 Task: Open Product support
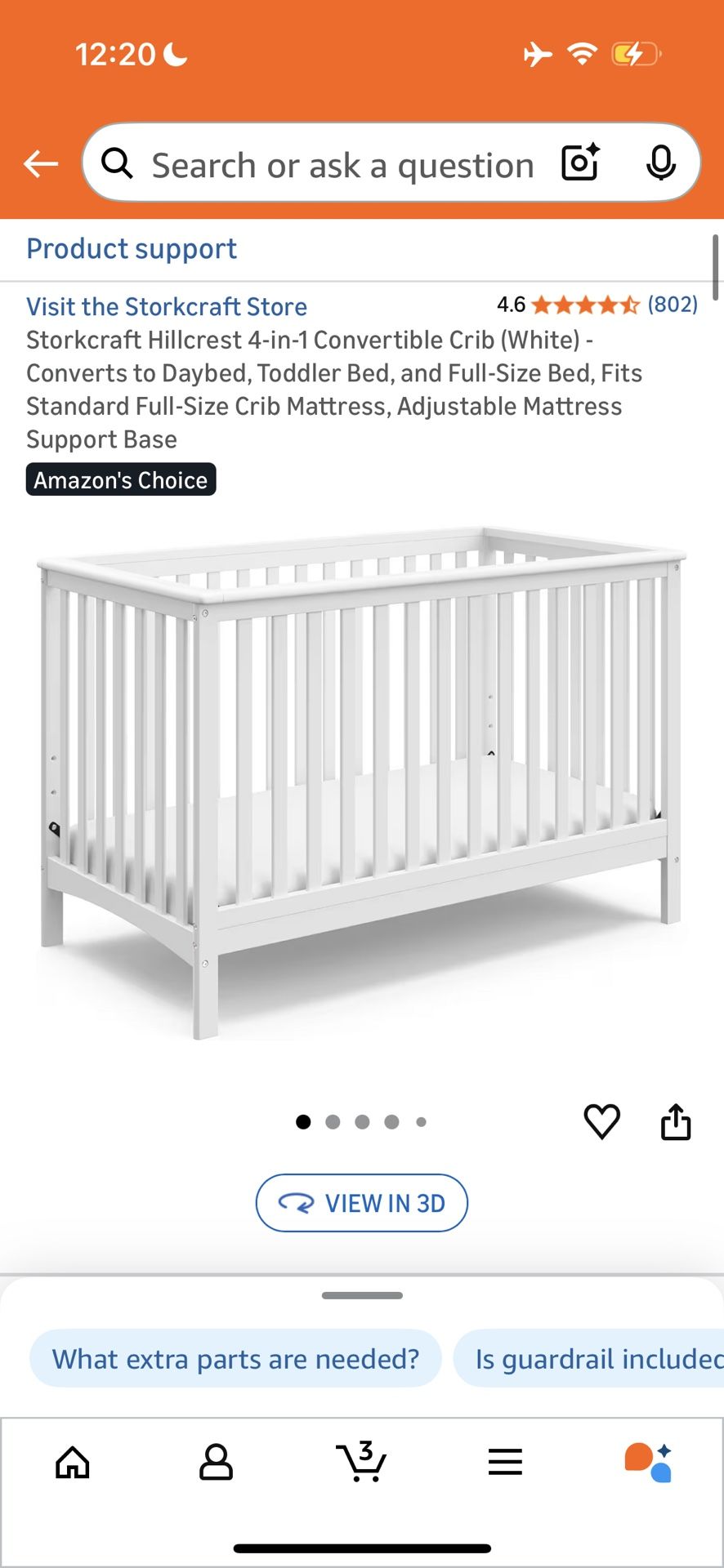131,249
